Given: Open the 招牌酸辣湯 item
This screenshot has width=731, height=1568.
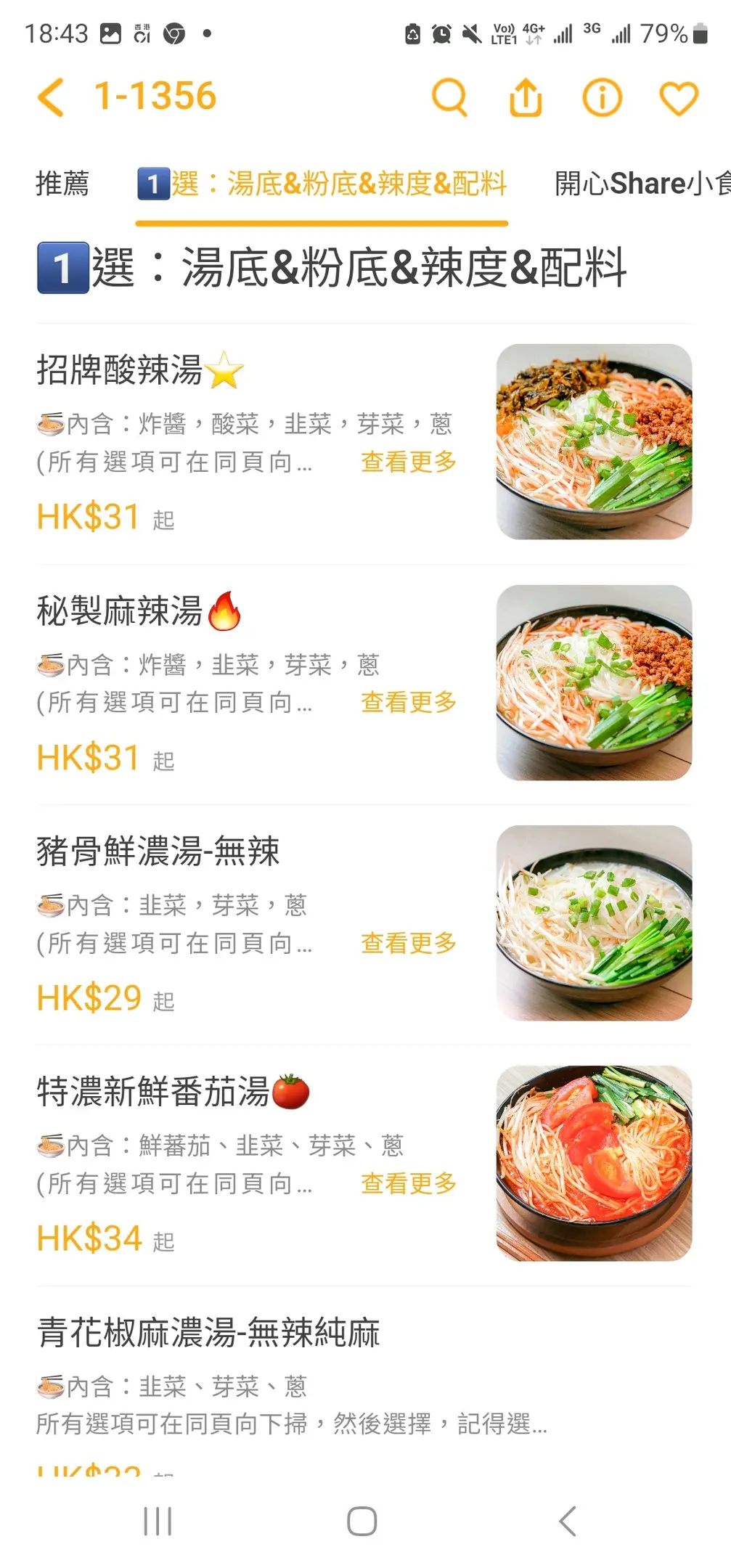Looking at the screenshot, I should (x=121, y=370).
